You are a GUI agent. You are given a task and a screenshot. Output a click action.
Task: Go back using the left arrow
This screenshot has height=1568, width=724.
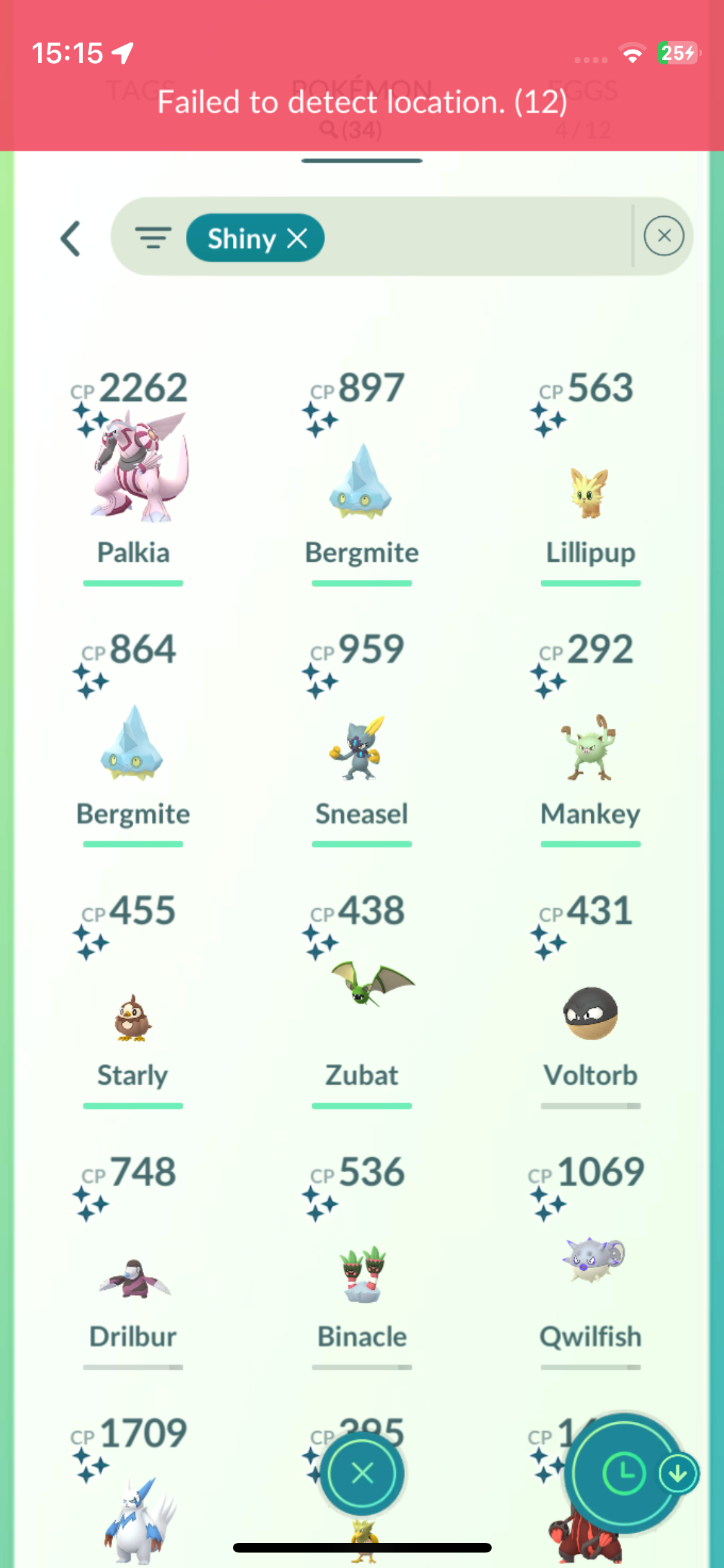pyautogui.click(x=71, y=239)
